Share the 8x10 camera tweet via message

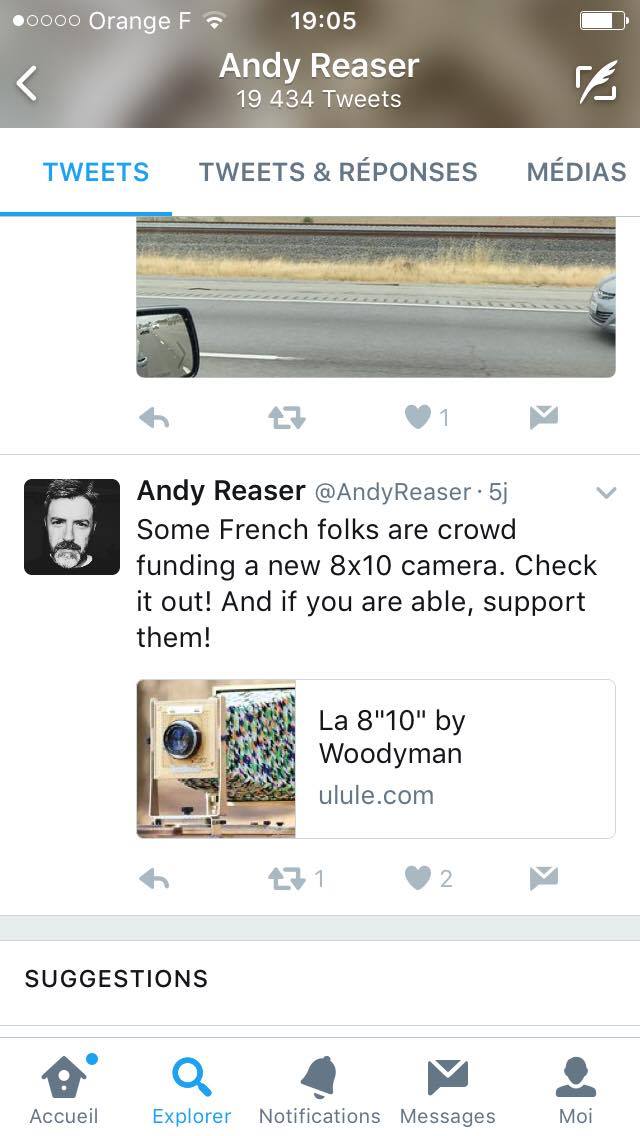click(543, 879)
